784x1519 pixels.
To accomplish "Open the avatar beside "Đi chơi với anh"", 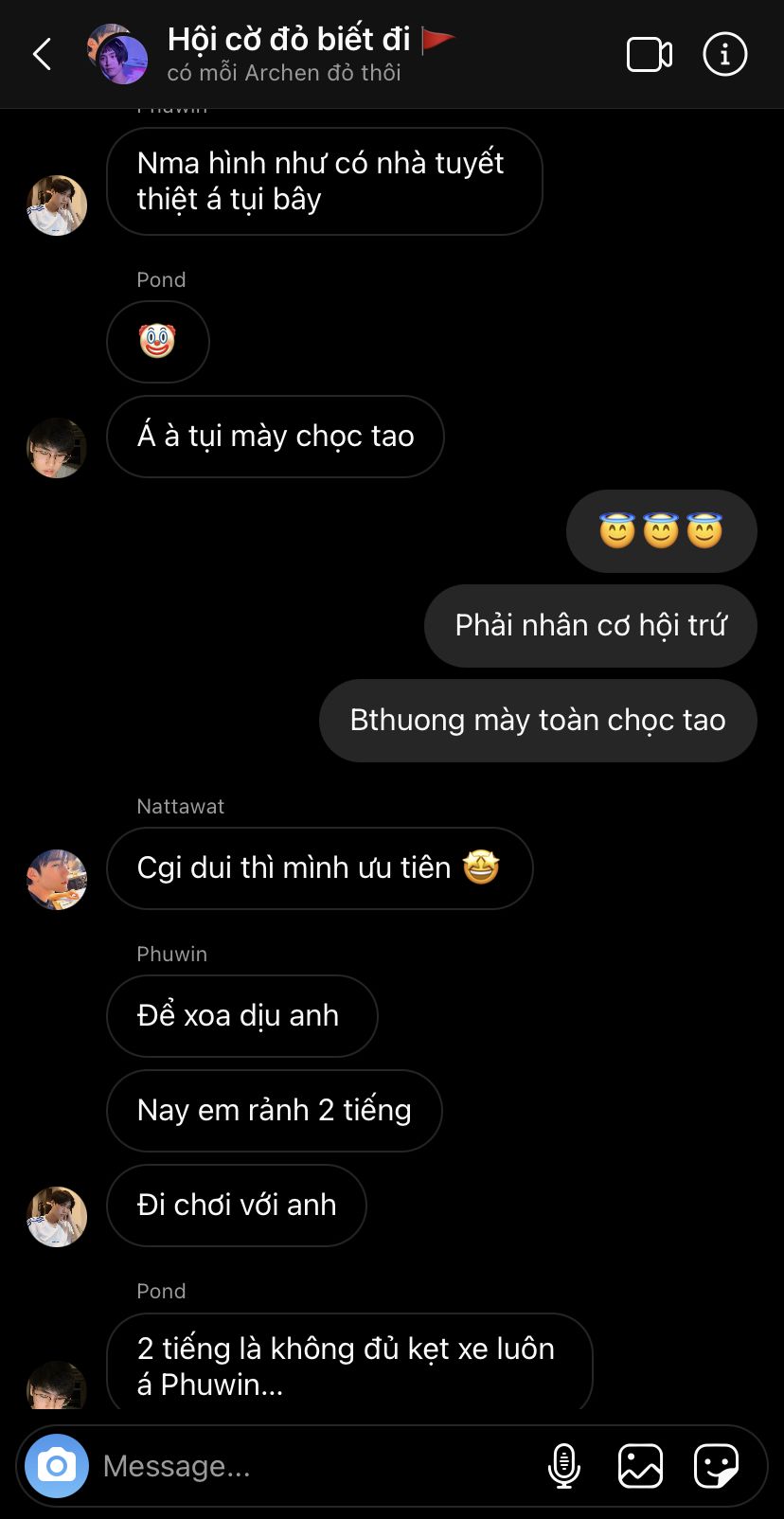I will (57, 1217).
